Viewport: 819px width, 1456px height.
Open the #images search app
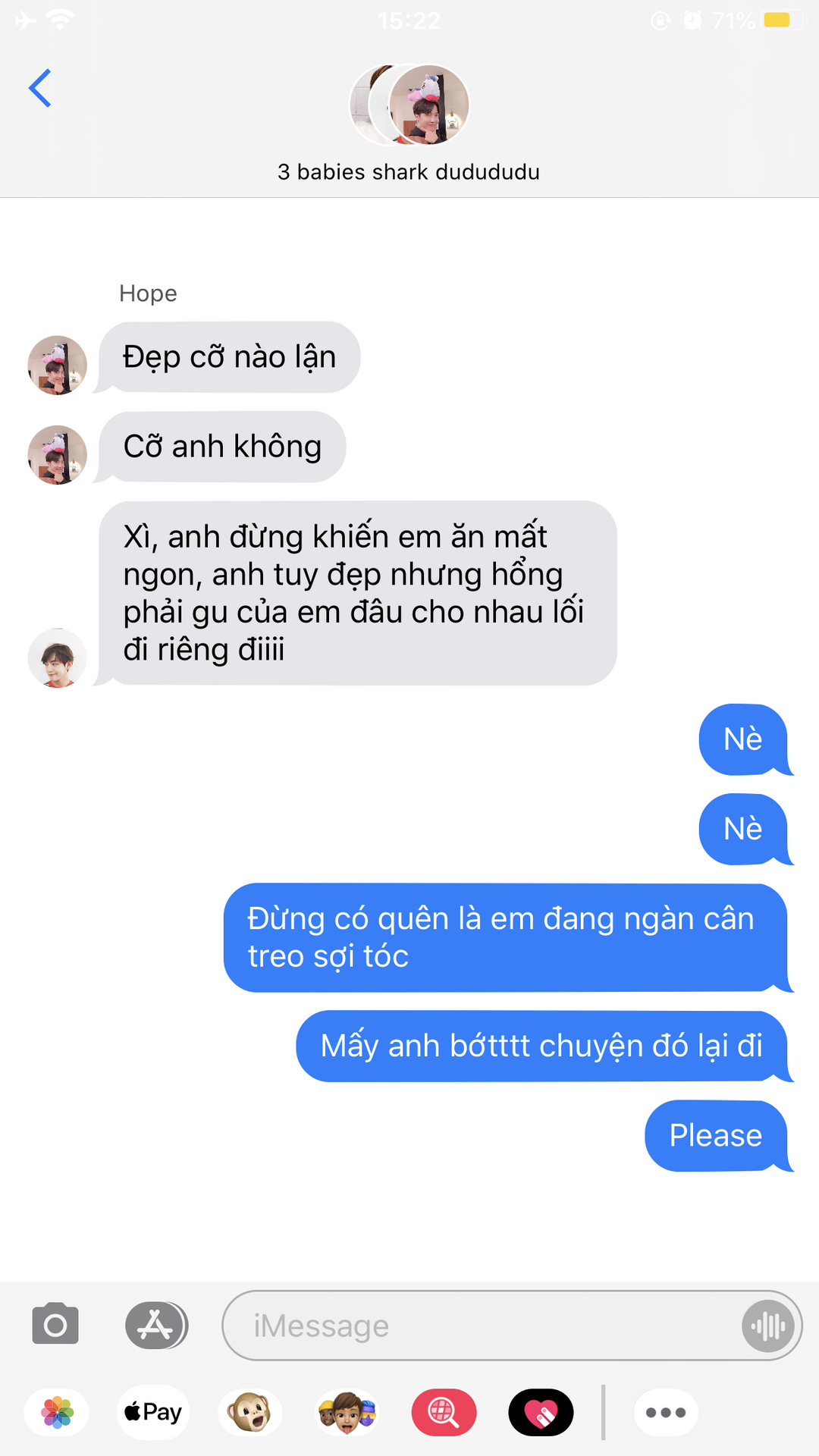click(444, 1412)
